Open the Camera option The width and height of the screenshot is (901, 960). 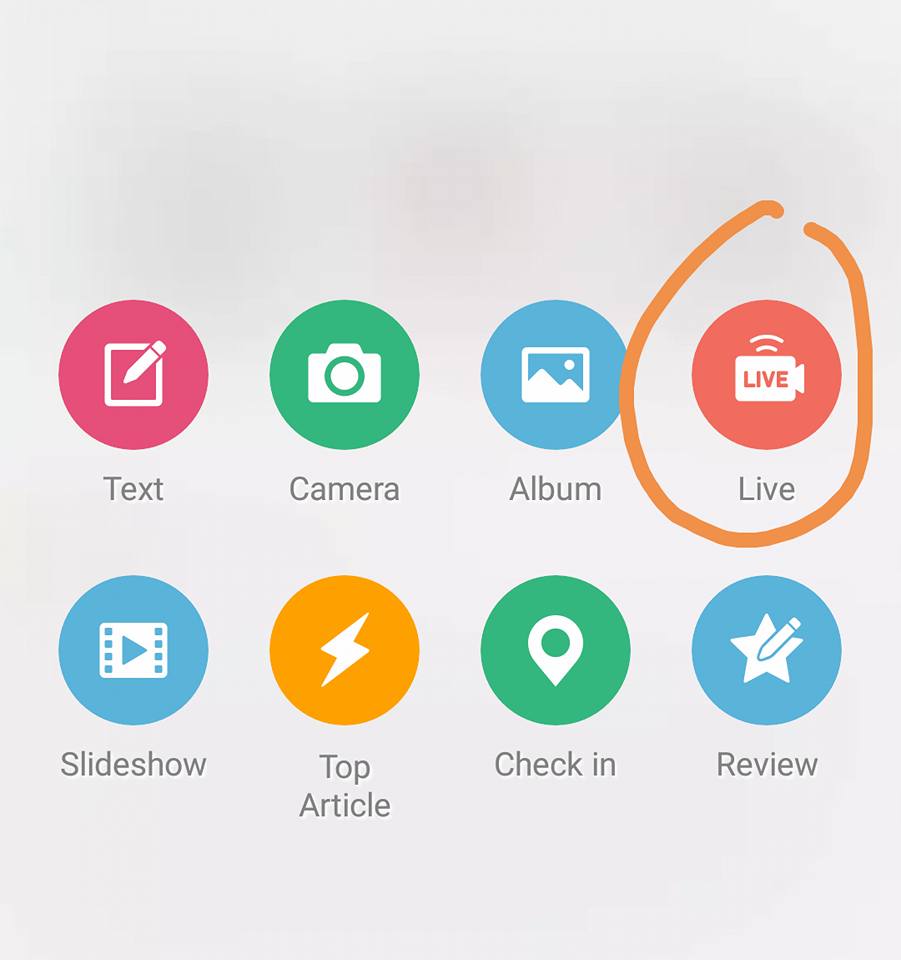344,375
